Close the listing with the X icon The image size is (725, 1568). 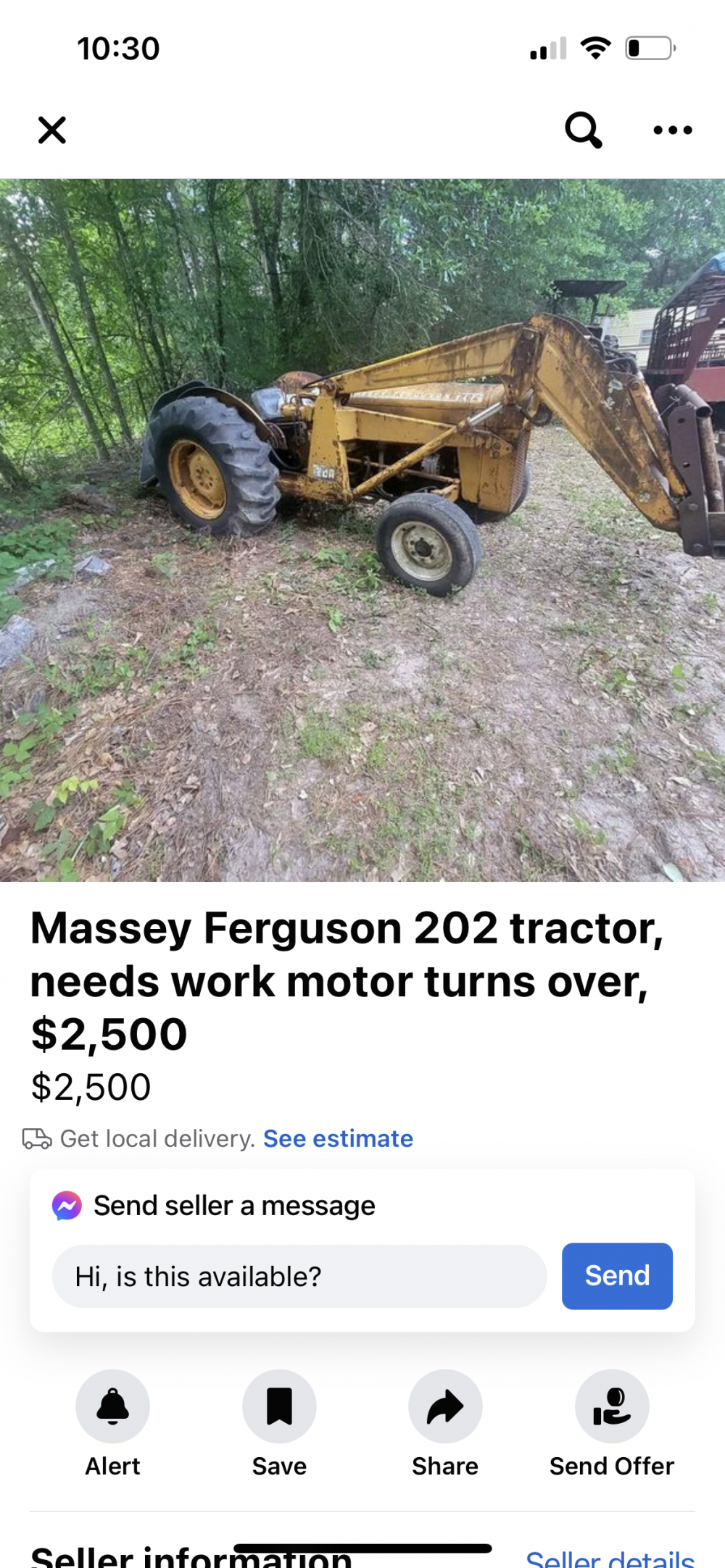[x=51, y=130]
